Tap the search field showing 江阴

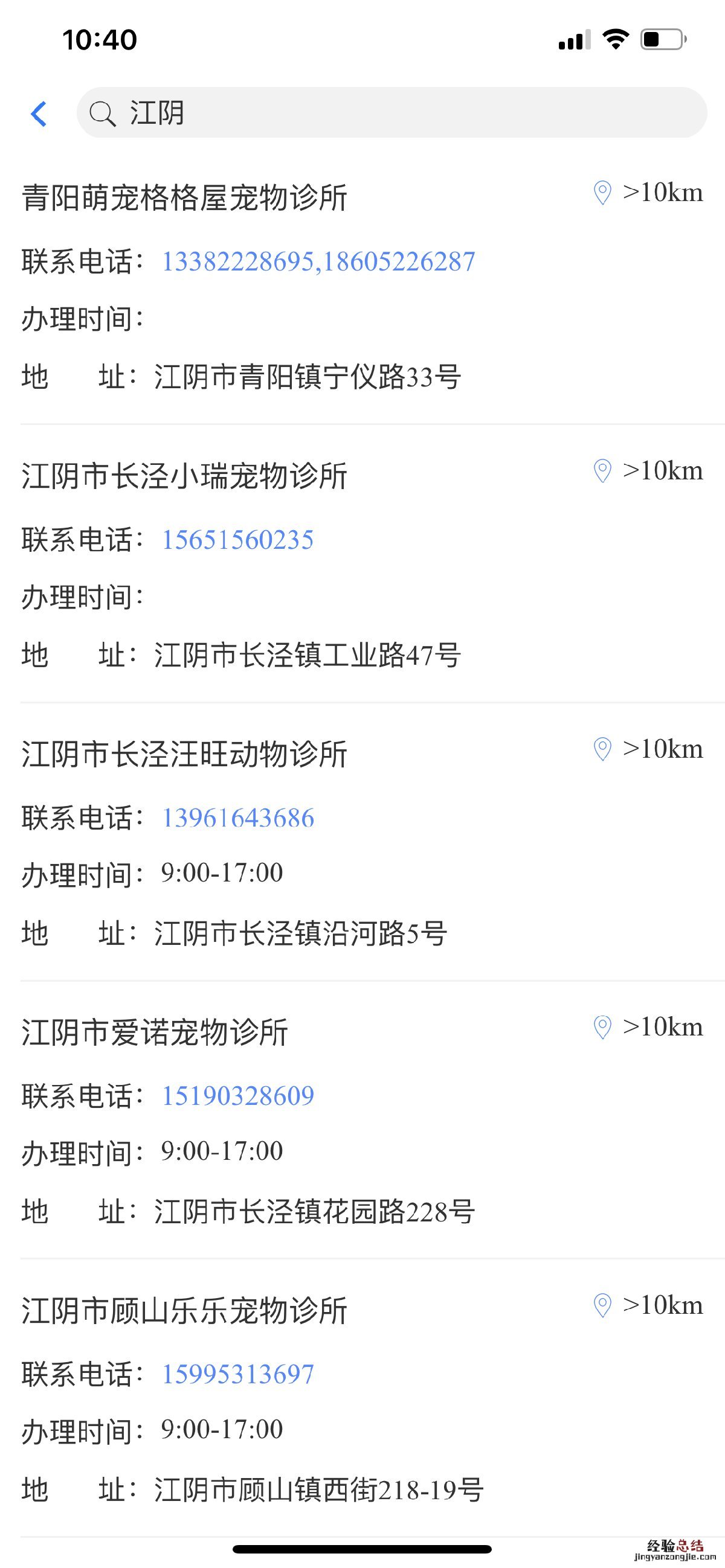(x=391, y=113)
